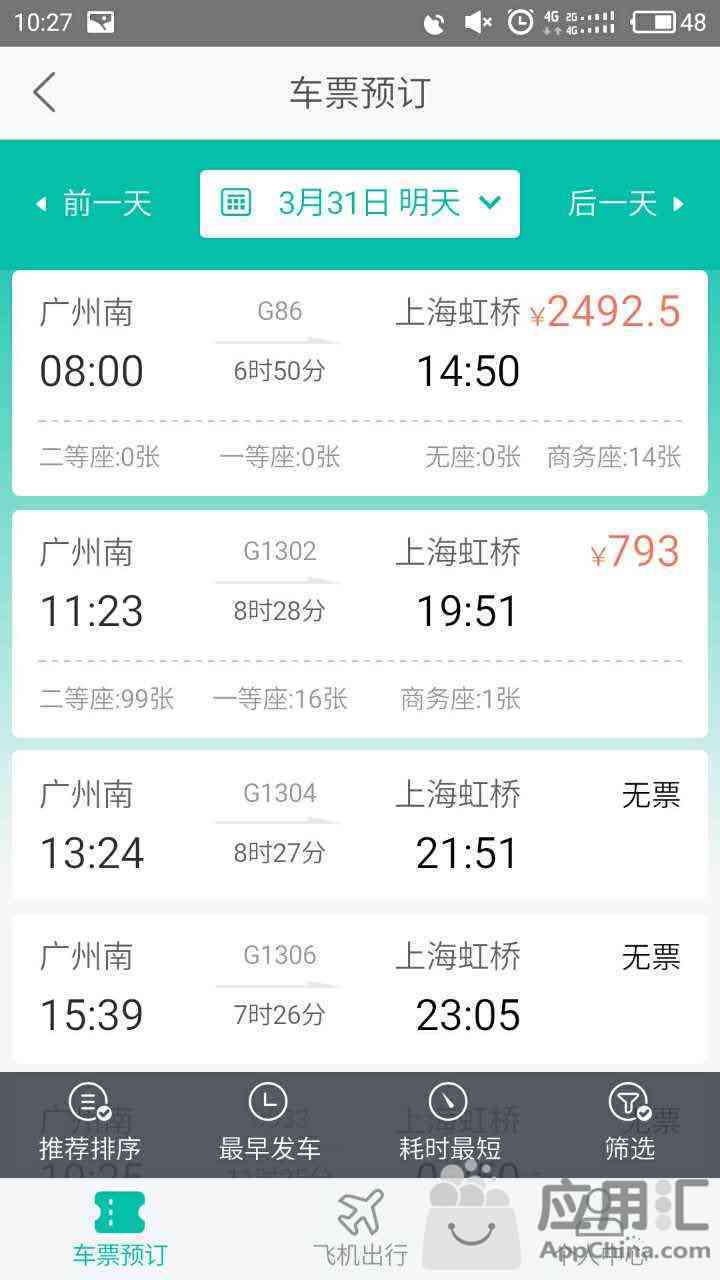Go back from the 车票预订 page
Screen dimensions: 720x1280
pyautogui.click(x=44, y=93)
